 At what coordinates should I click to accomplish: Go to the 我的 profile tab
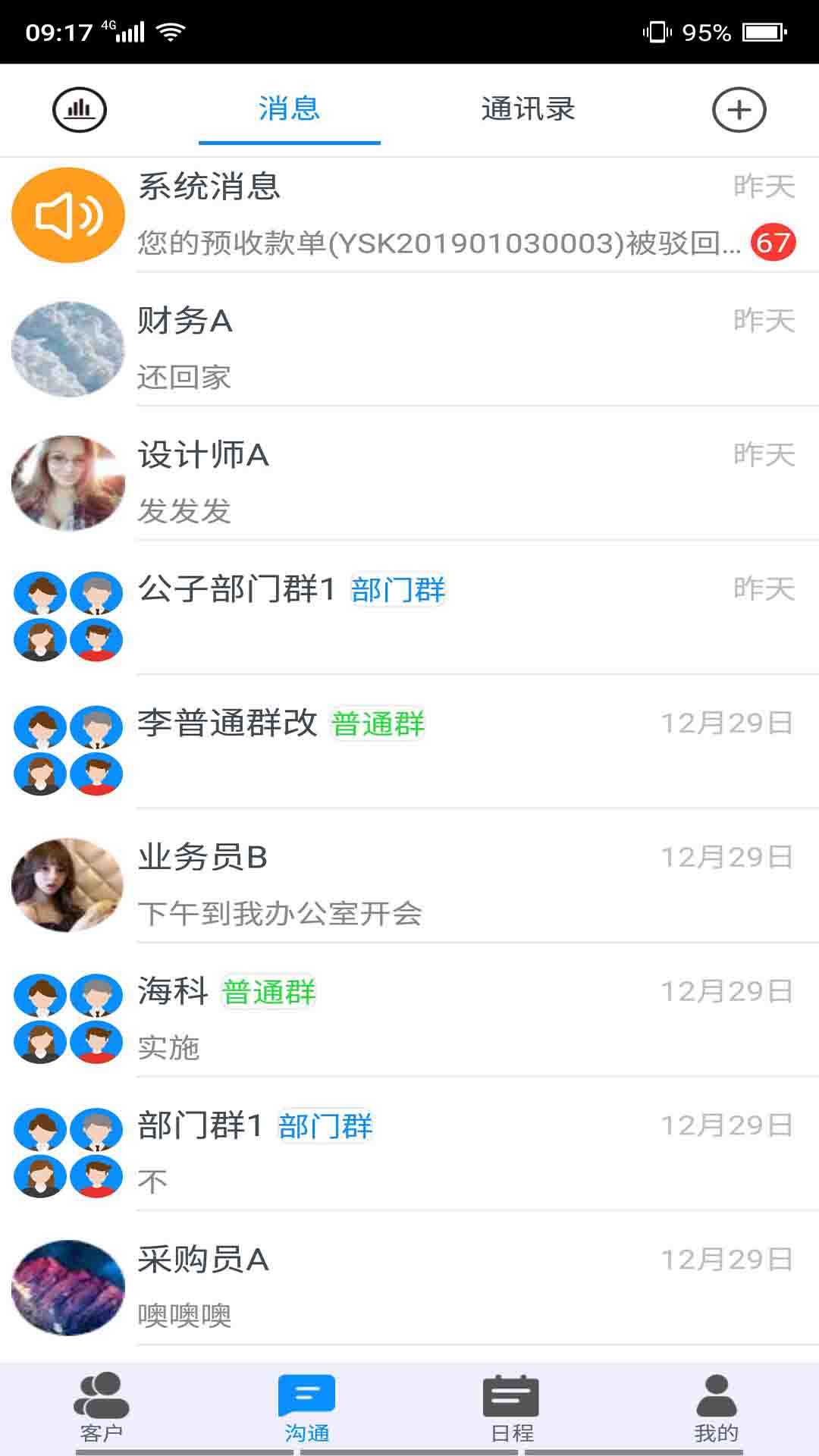tap(716, 1409)
